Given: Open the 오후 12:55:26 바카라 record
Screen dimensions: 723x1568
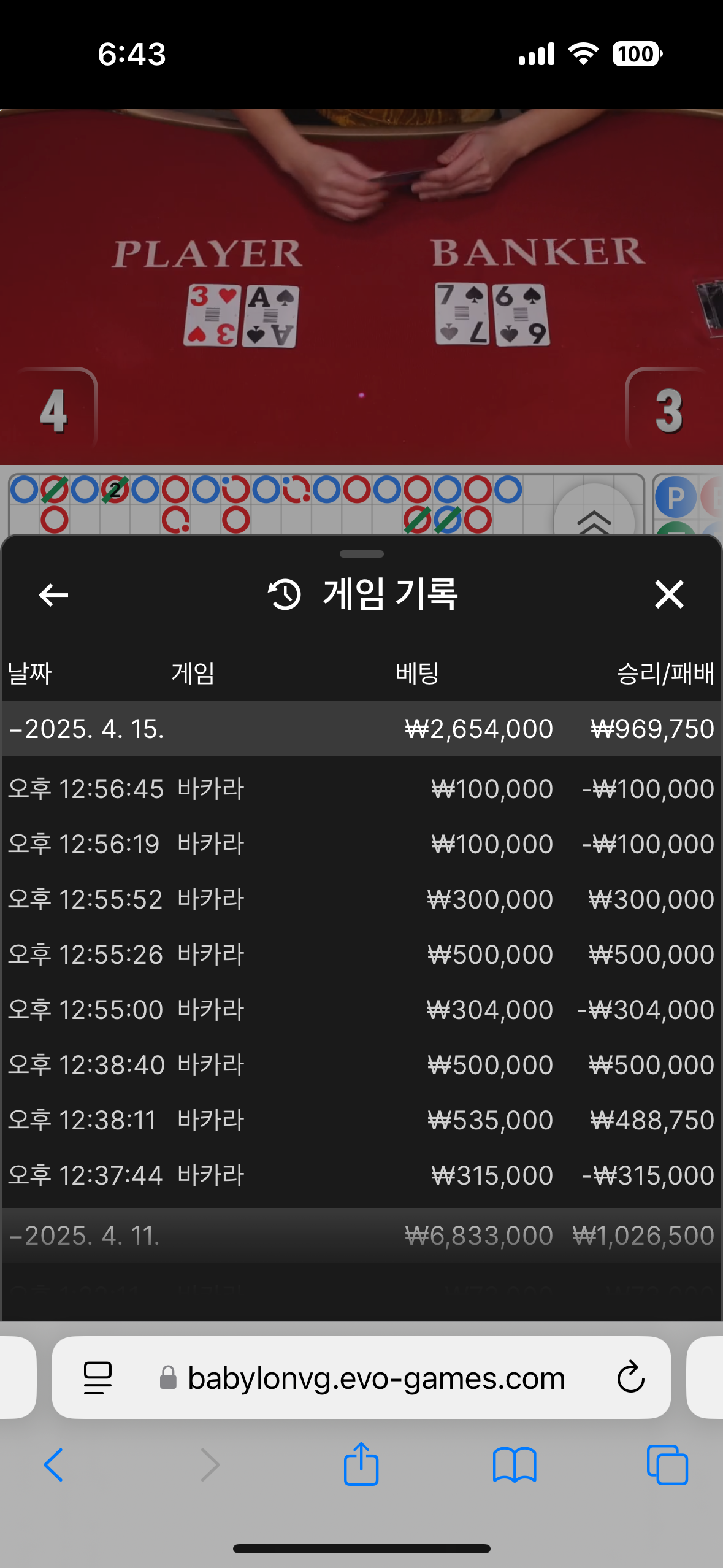Looking at the screenshot, I should coord(361,954).
